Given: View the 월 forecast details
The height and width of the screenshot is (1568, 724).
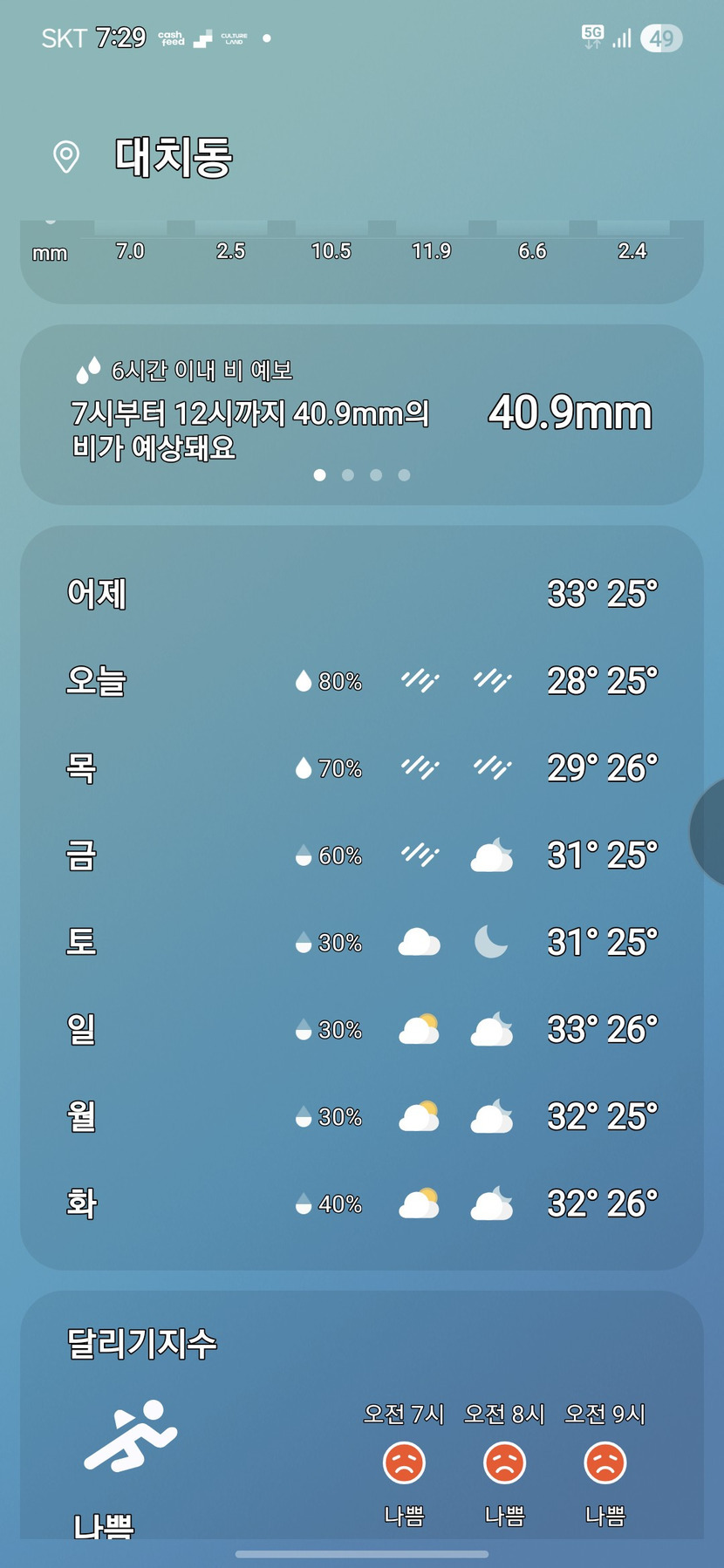Looking at the screenshot, I should [361, 1117].
